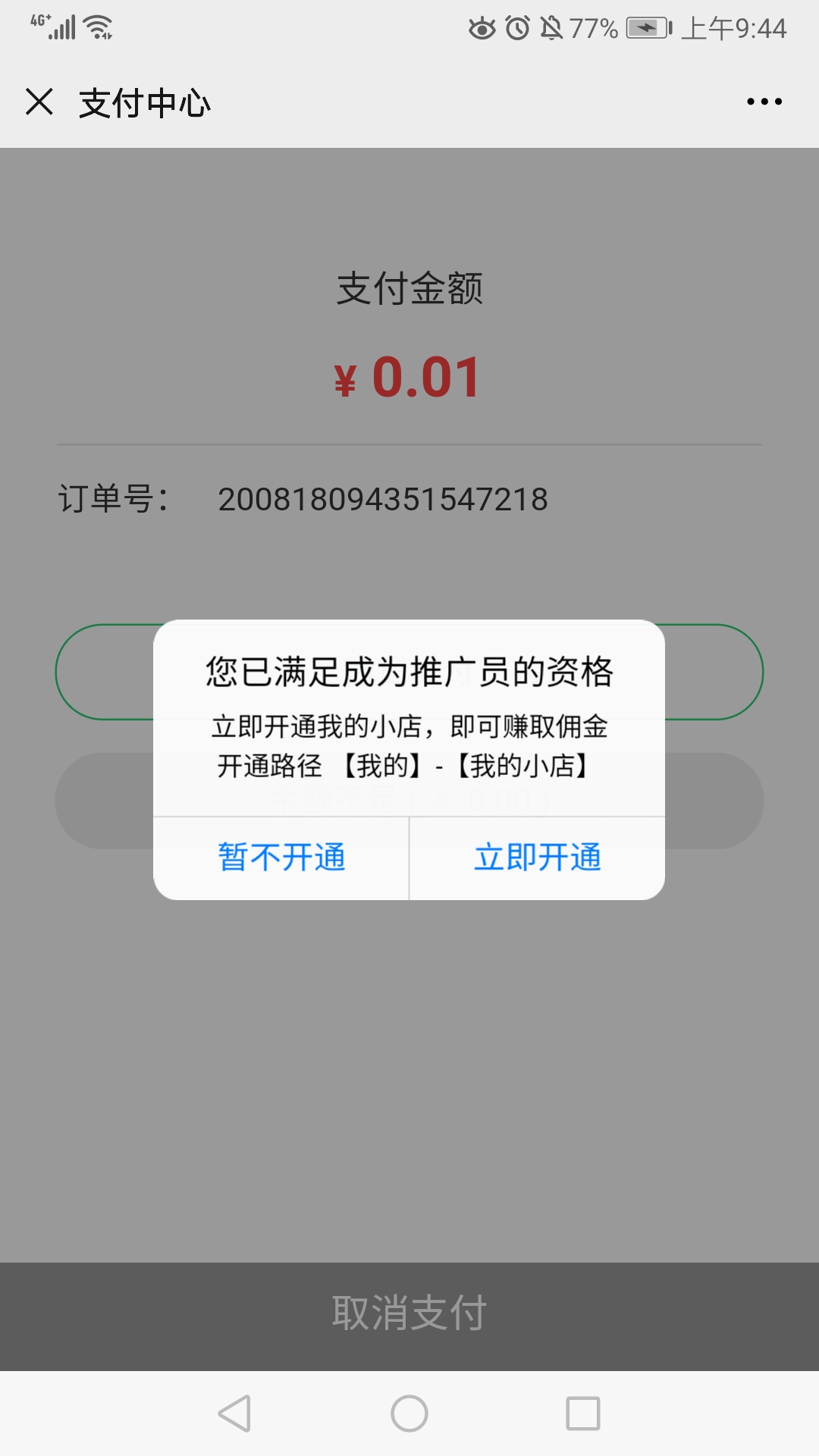Return to the home screen
The image size is (819, 1456).
coord(409,1414)
